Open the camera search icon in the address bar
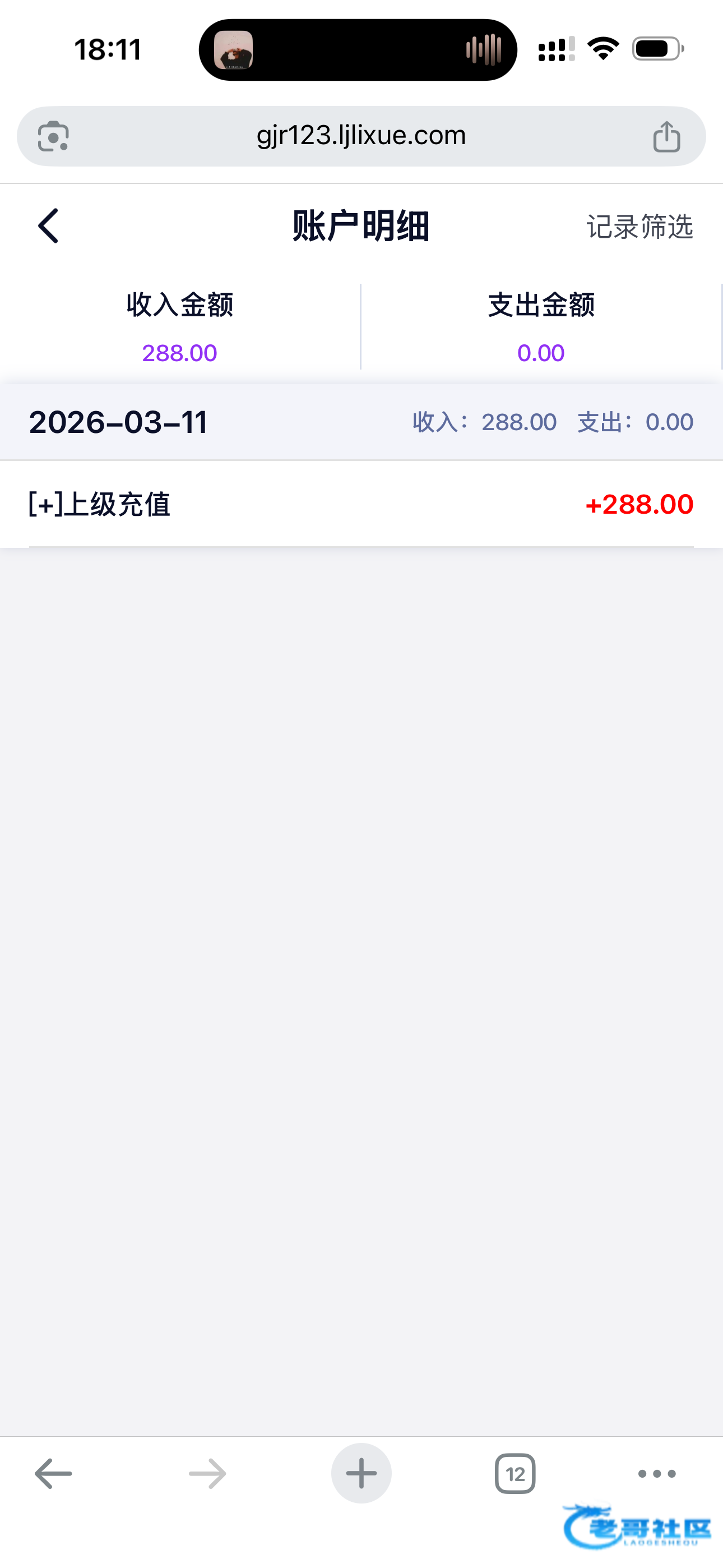The image size is (723, 1568). 54,136
